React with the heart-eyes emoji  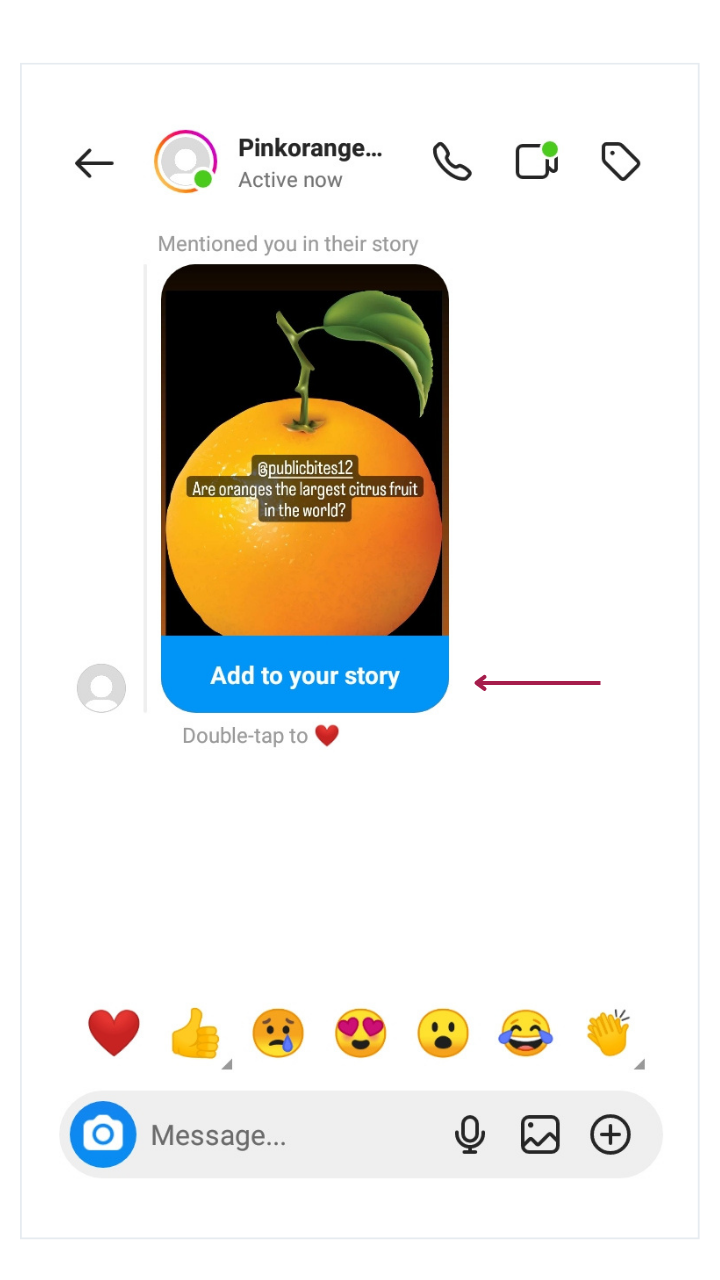point(361,1033)
